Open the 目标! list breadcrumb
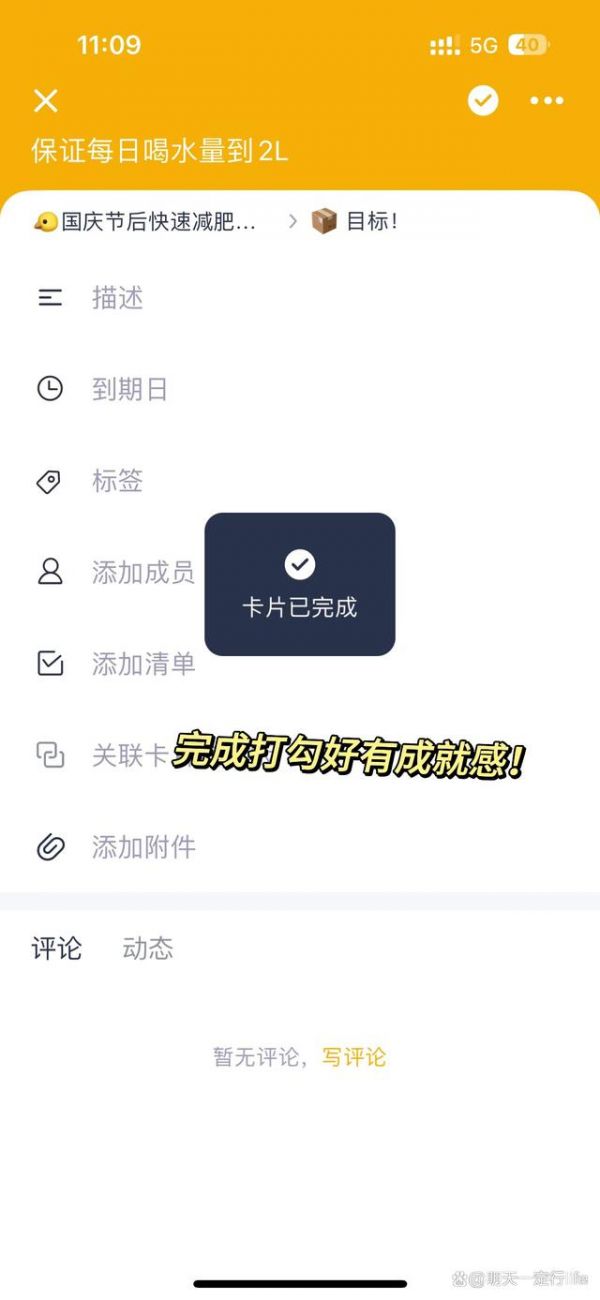600x1300 pixels. tap(354, 222)
